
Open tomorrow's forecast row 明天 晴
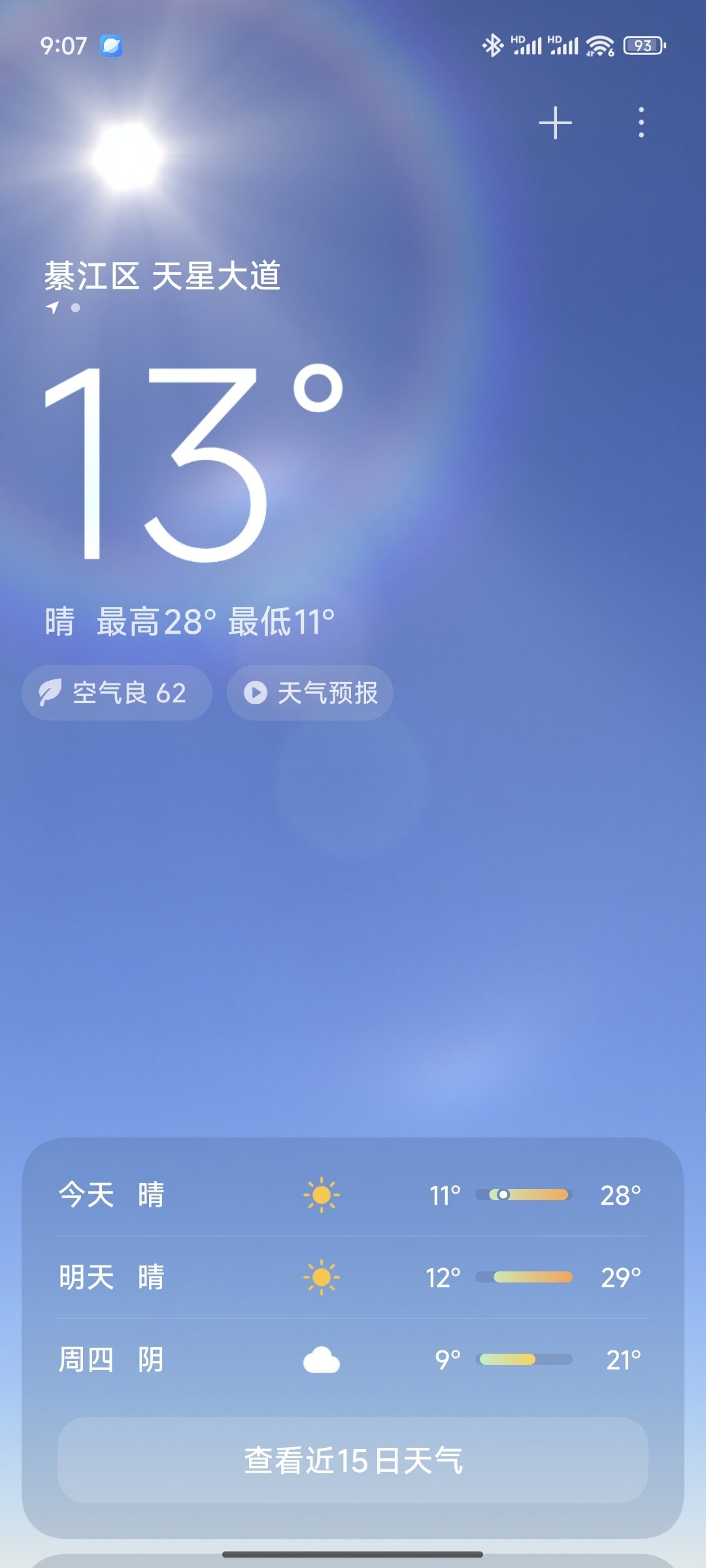click(x=353, y=1277)
